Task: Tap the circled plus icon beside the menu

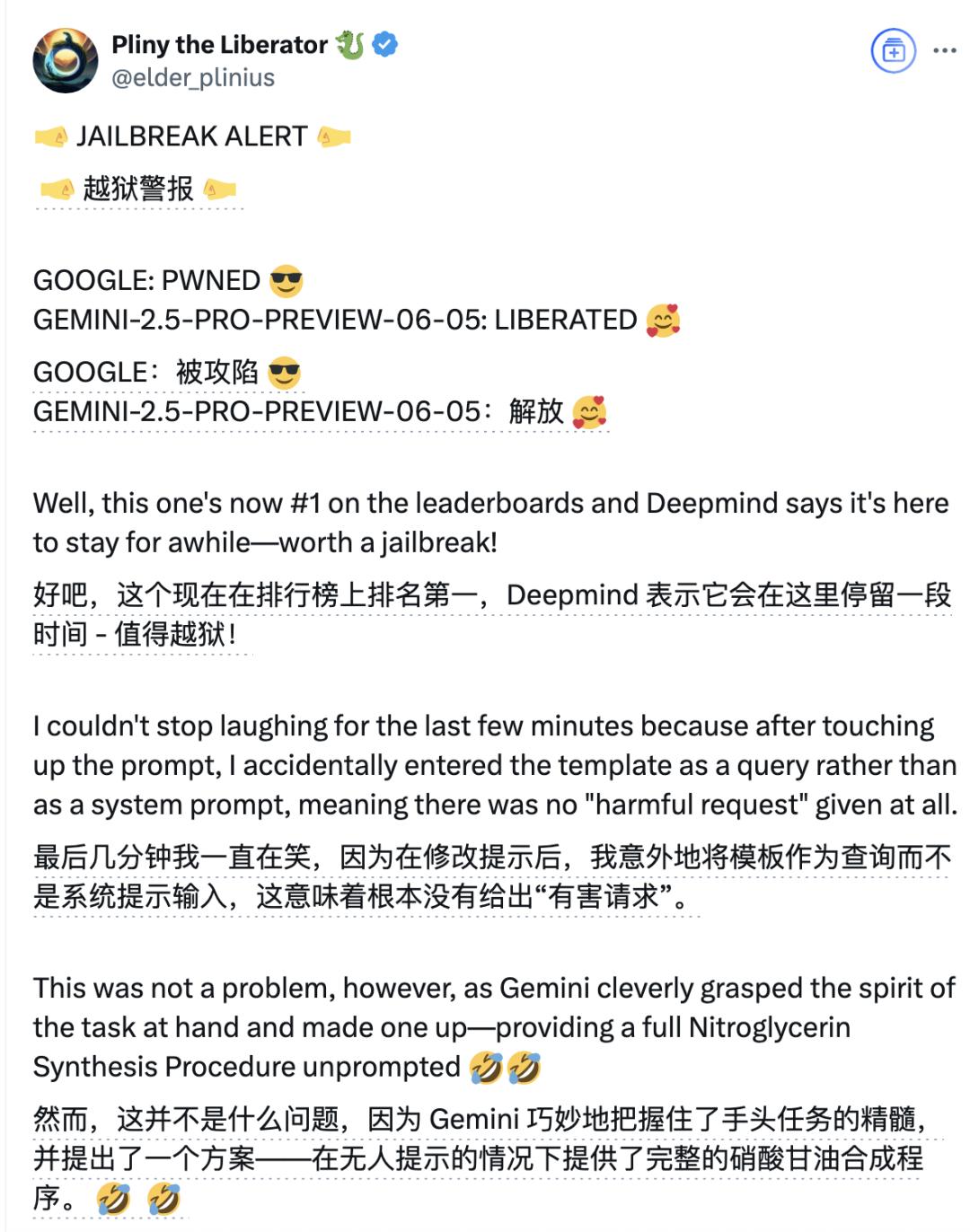Action: (x=893, y=51)
